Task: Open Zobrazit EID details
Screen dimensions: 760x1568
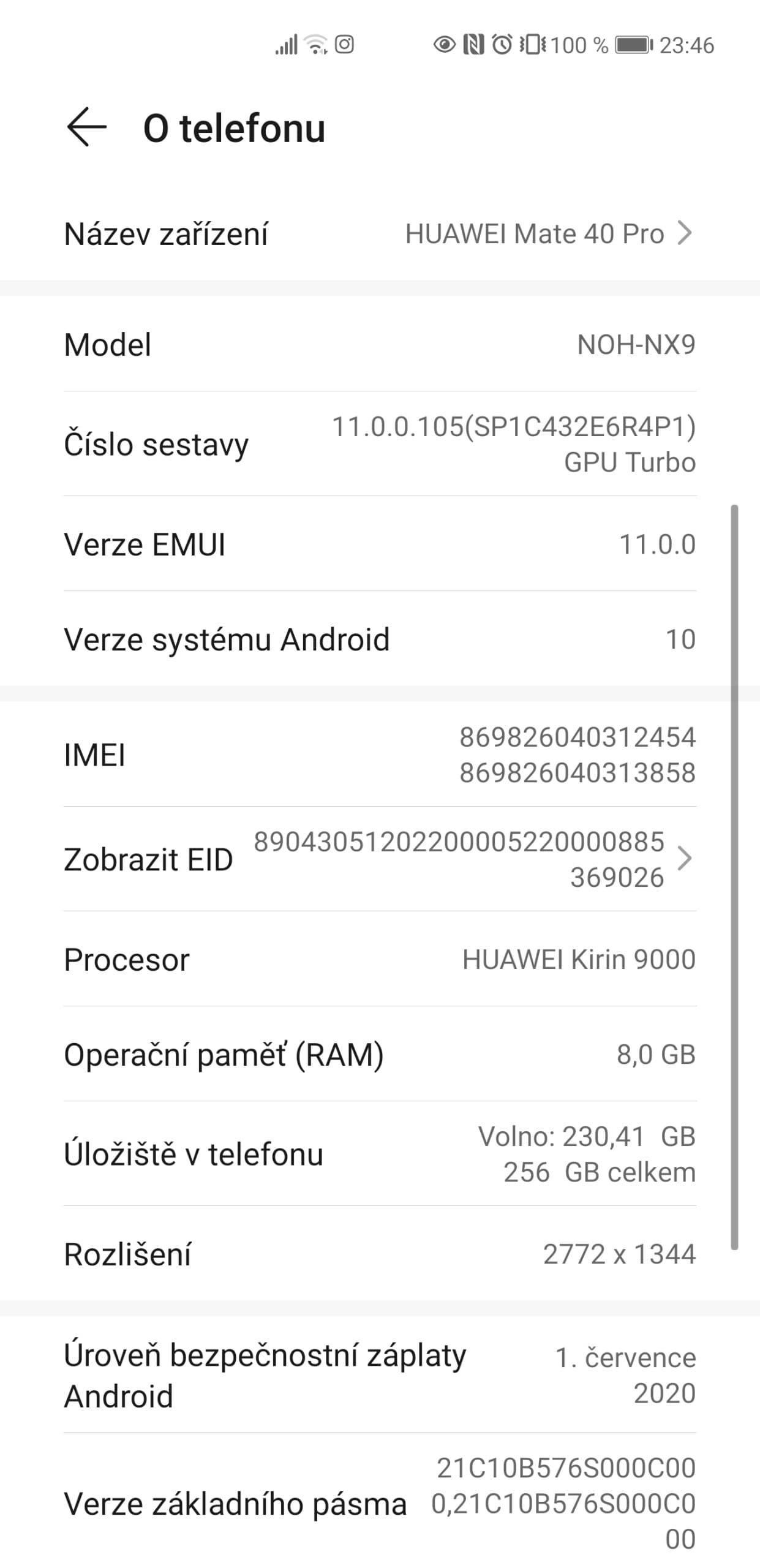Action: [380, 859]
